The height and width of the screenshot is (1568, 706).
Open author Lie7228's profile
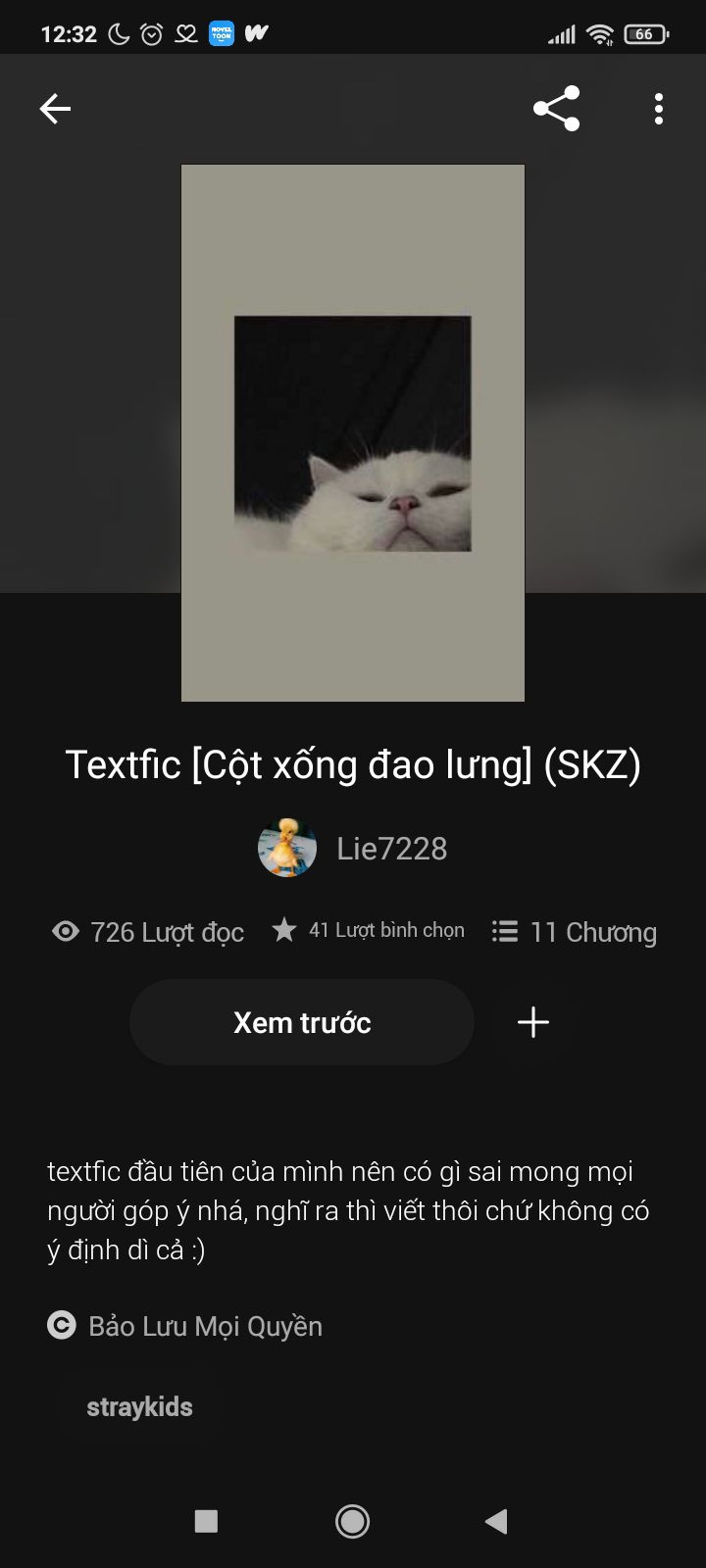pos(353,849)
